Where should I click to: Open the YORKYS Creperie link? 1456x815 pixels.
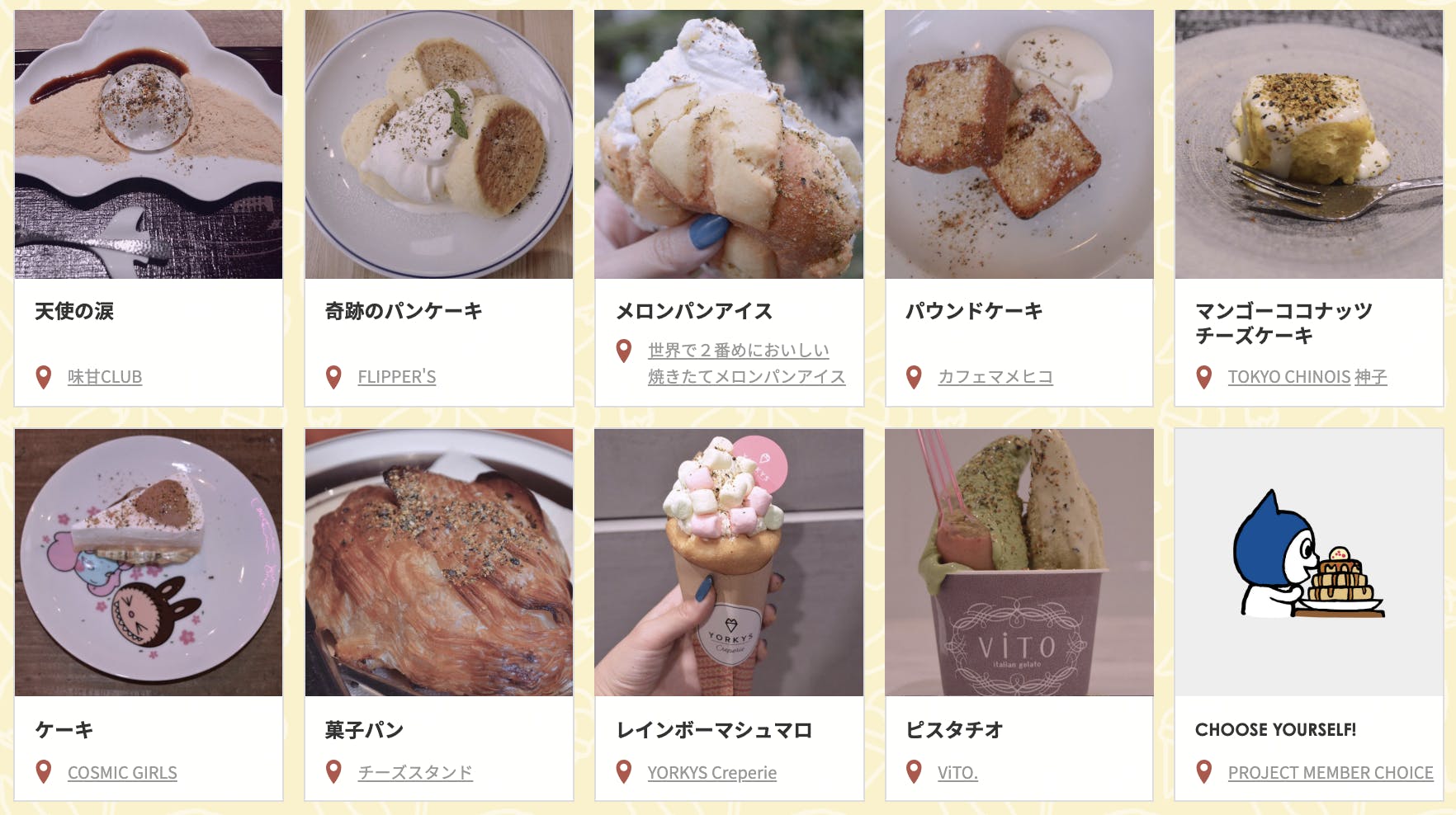click(711, 773)
